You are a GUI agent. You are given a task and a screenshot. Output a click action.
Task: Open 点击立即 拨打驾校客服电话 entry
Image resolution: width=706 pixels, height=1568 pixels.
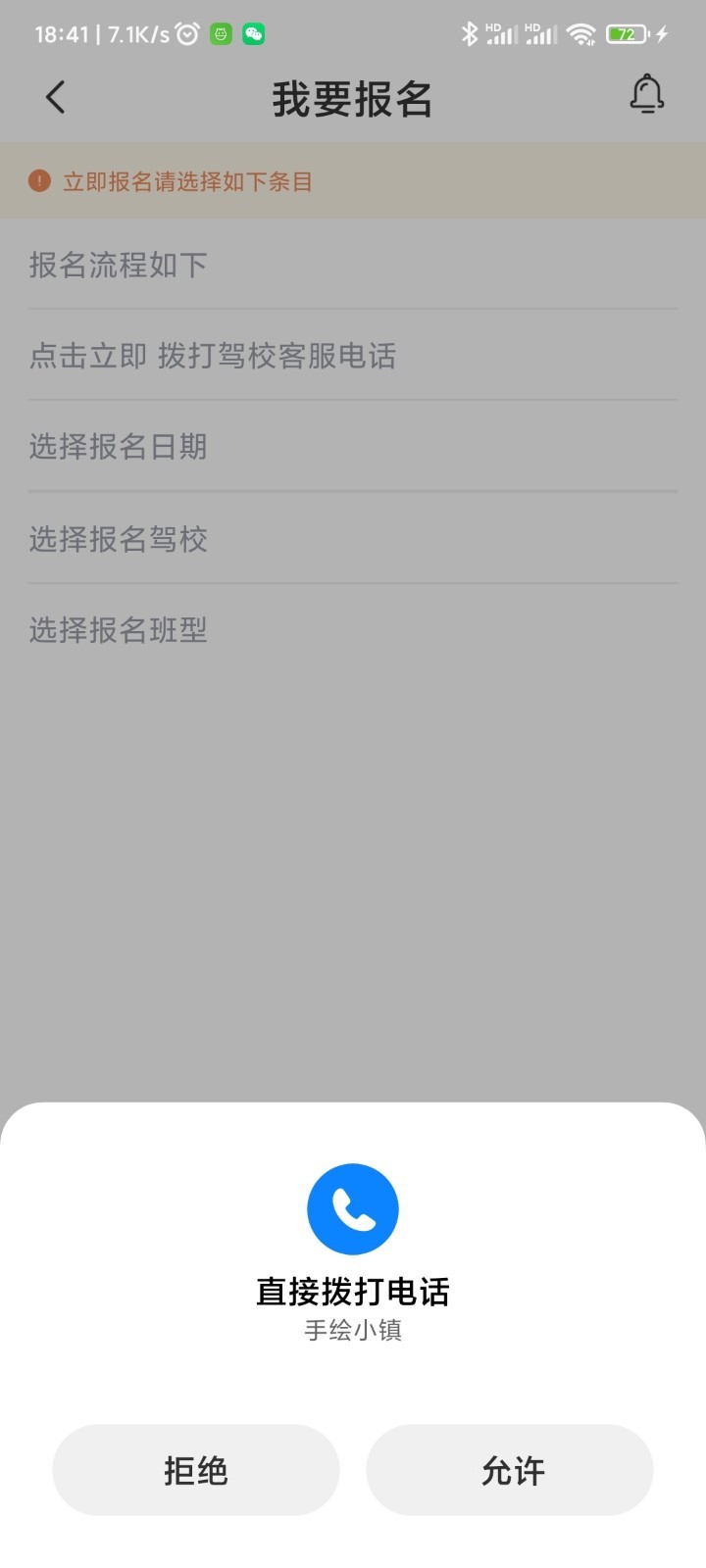213,356
